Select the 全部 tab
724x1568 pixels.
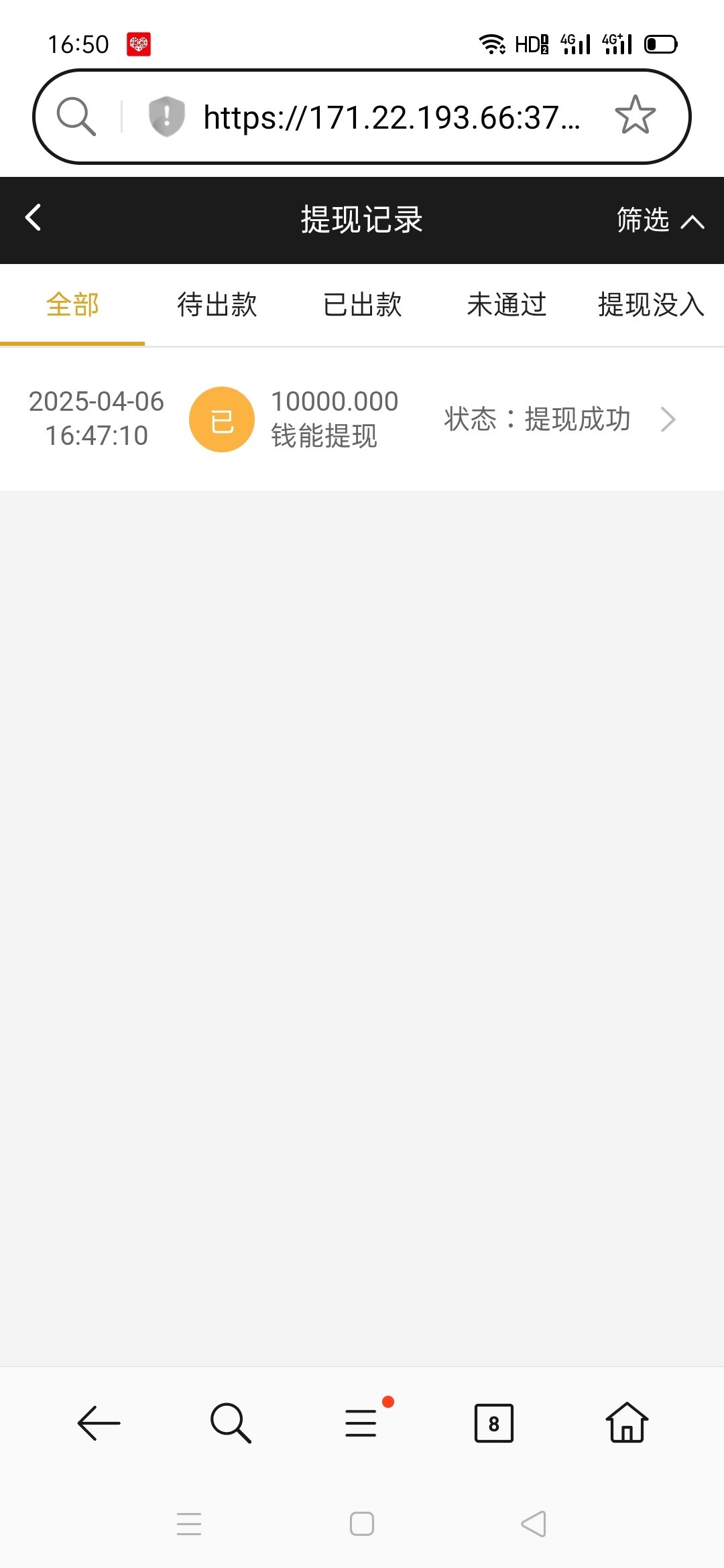[x=72, y=305]
